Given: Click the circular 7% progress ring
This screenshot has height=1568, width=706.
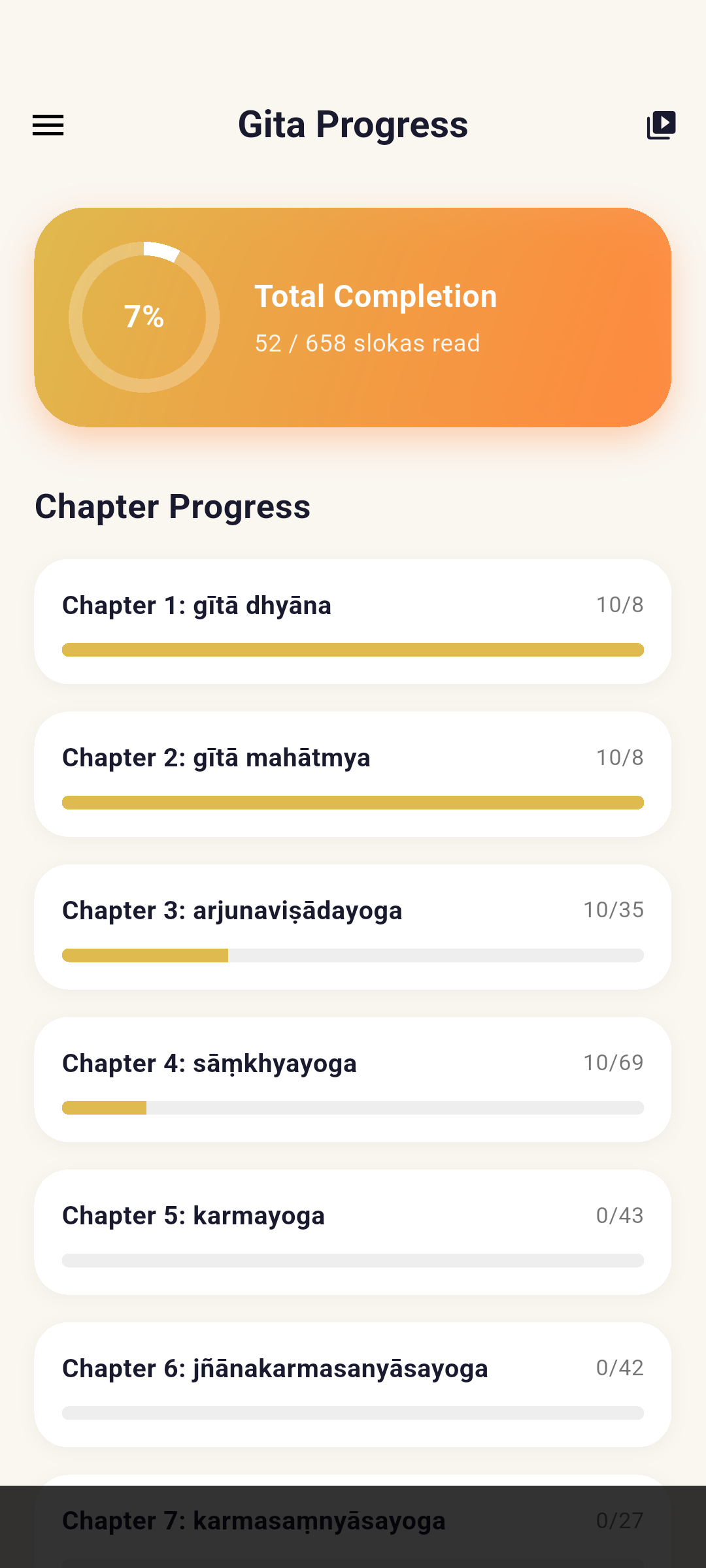Looking at the screenshot, I should tap(143, 317).
